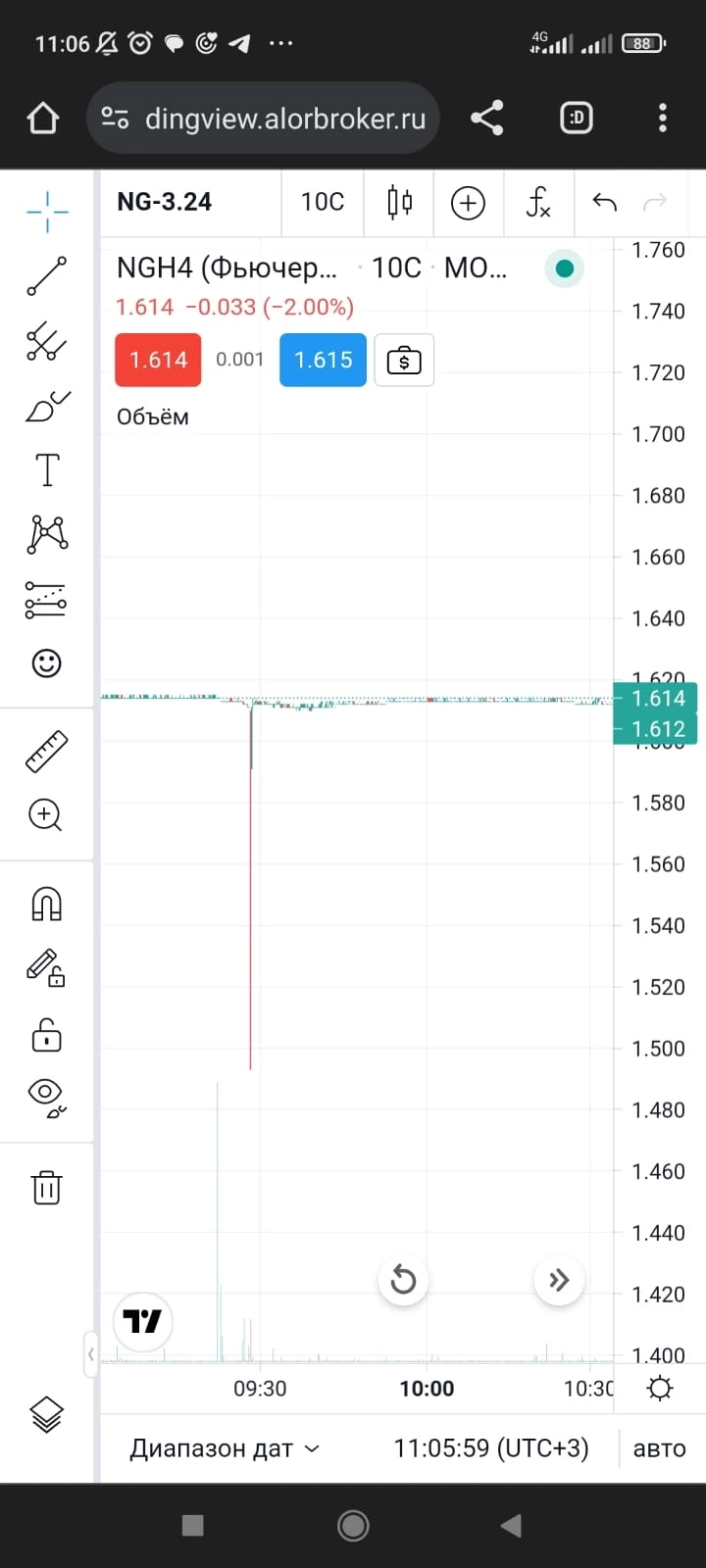706x1568 pixels.
Task: Activate the ruler measure tool
Action: pyautogui.click(x=46, y=752)
